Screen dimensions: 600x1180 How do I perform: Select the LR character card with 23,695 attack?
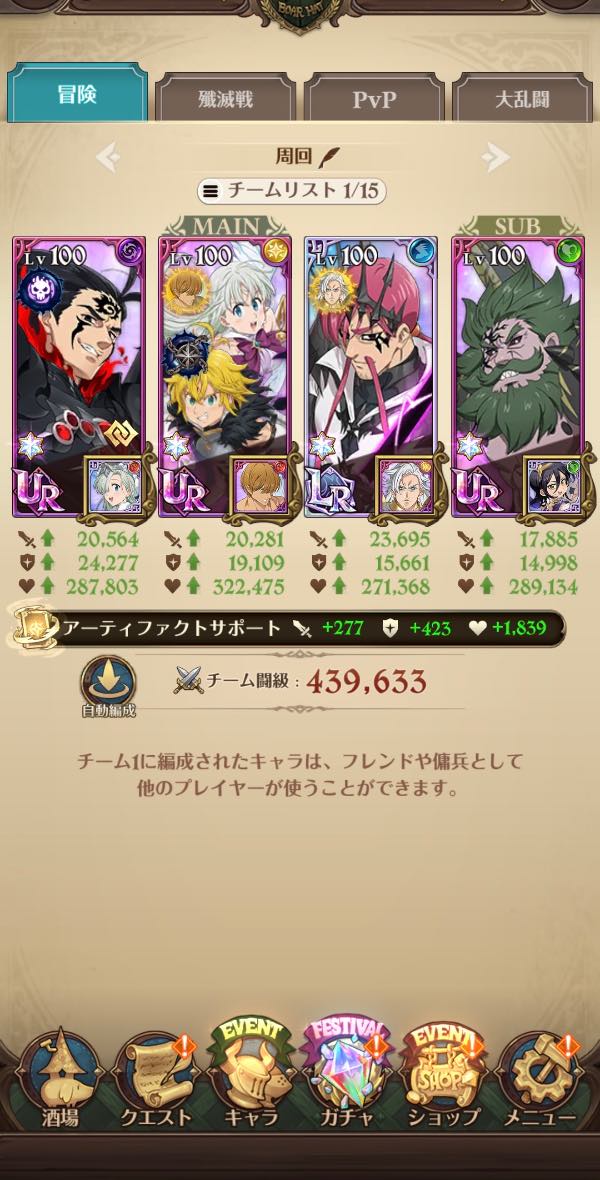pos(370,375)
